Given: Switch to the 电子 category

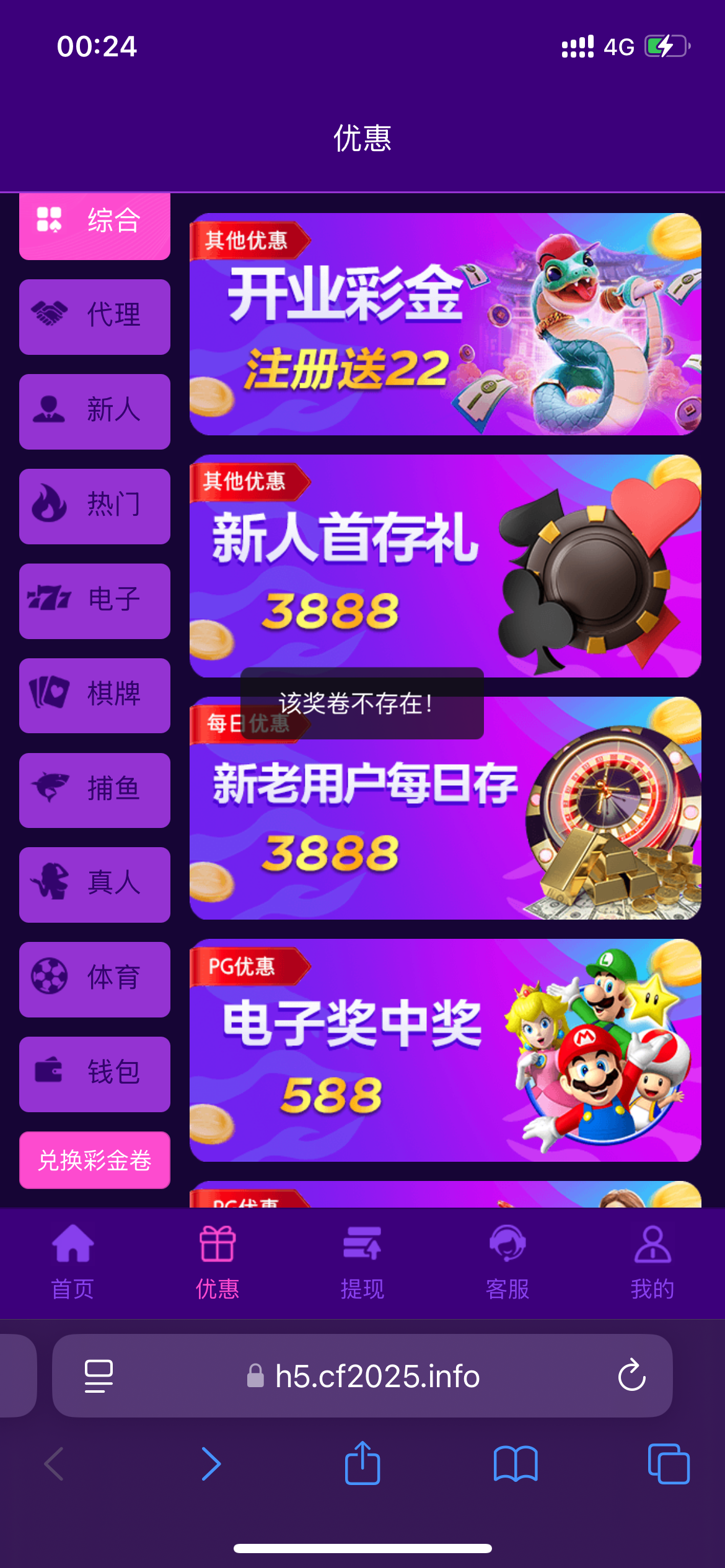Looking at the screenshot, I should click(95, 601).
